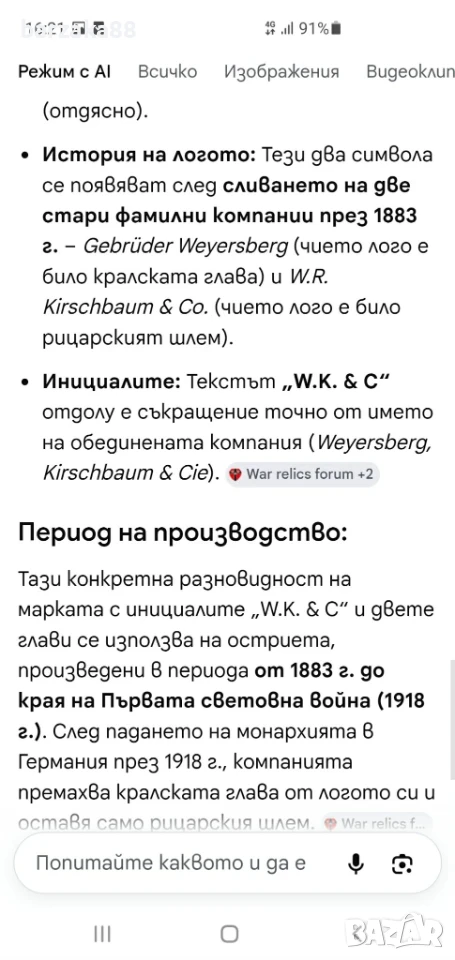Switch to the Всичко tab
This screenshot has width=455, height=960.
(x=167, y=72)
